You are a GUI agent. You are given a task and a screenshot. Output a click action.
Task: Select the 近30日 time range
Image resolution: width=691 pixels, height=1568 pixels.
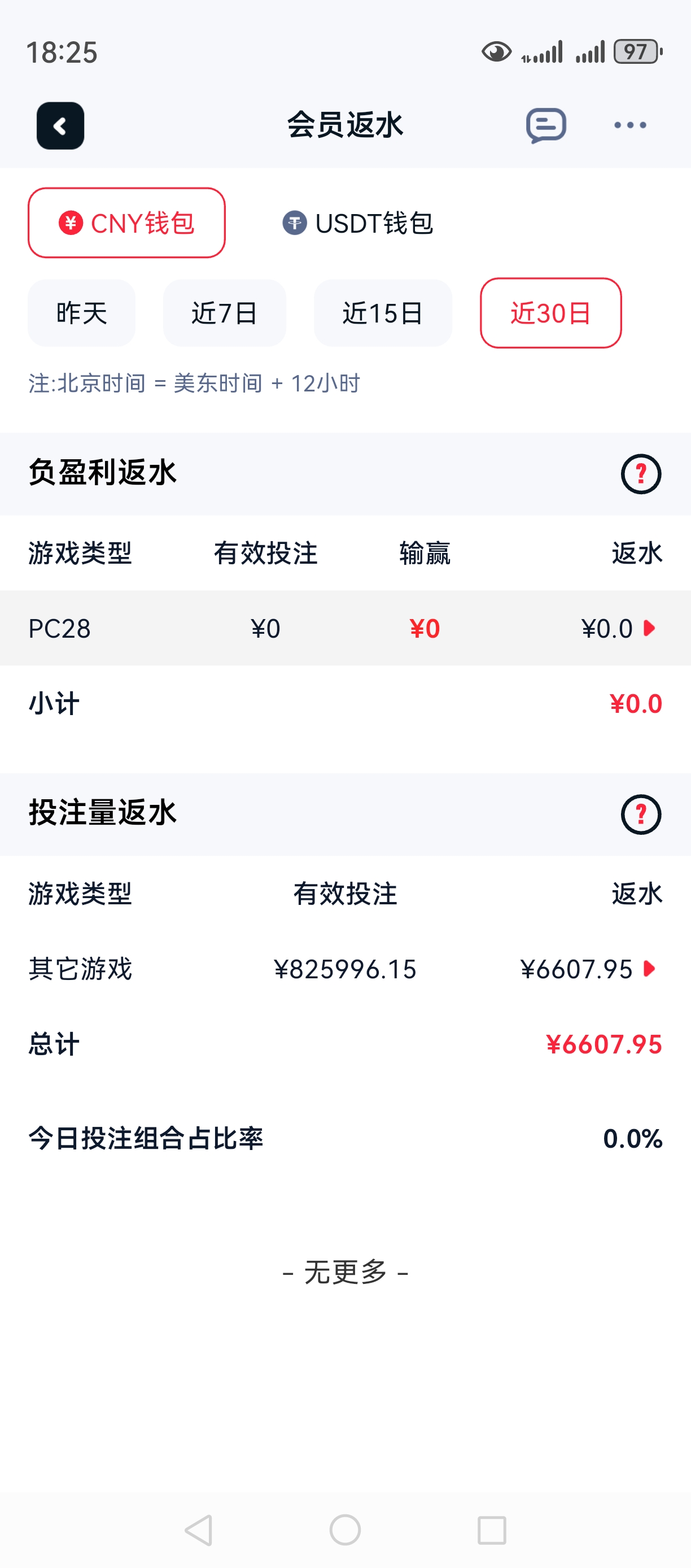point(550,313)
